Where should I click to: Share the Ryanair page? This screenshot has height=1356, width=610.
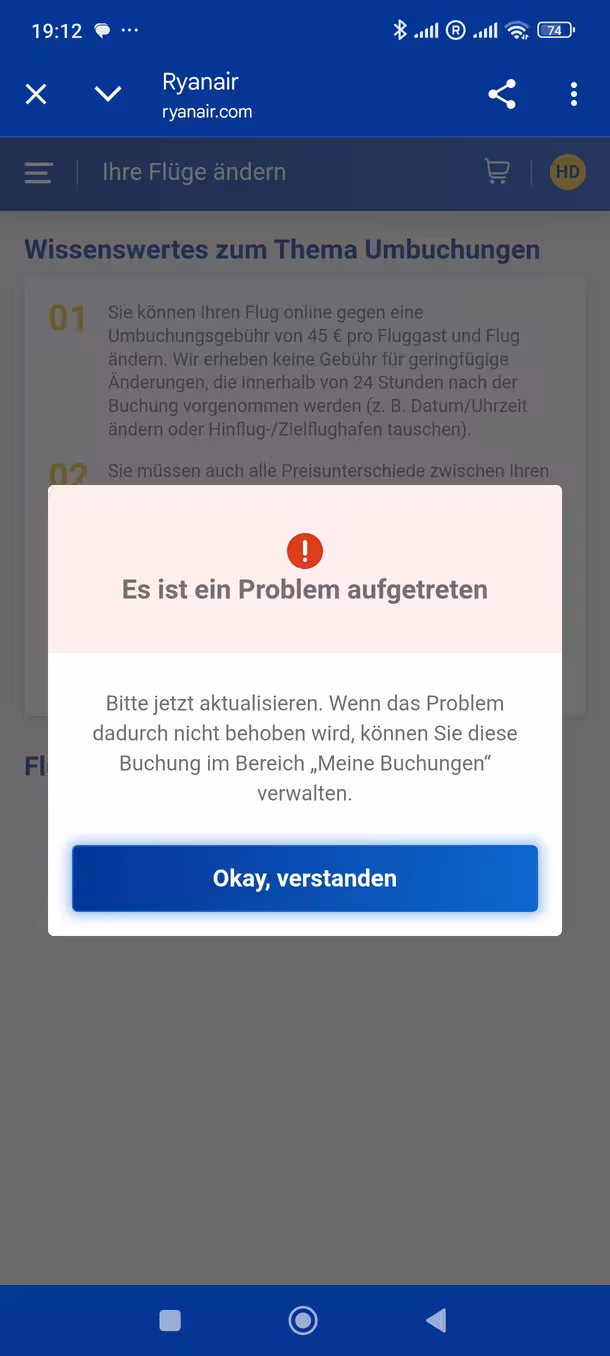[x=502, y=95]
